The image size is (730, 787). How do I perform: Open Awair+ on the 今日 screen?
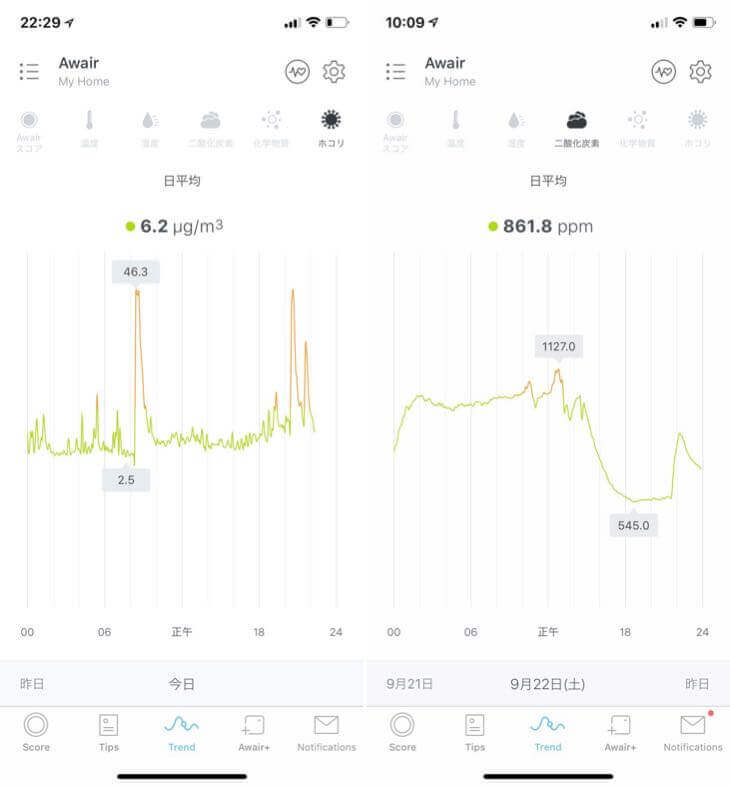(x=254, y=732)
